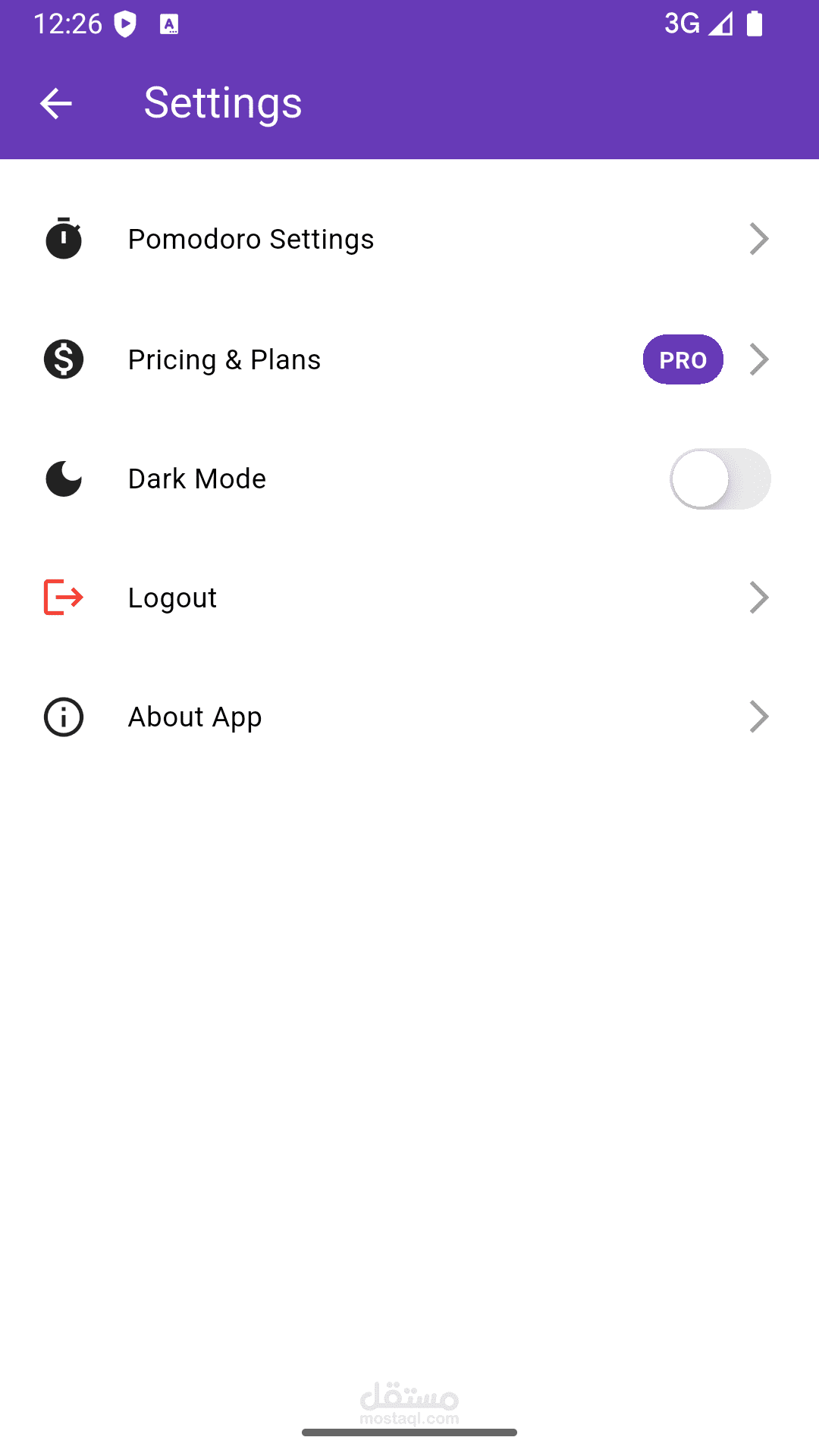Screen dimensions: 819x1456
Task: Open Pomodoro Settings
Action: (409, 240)
